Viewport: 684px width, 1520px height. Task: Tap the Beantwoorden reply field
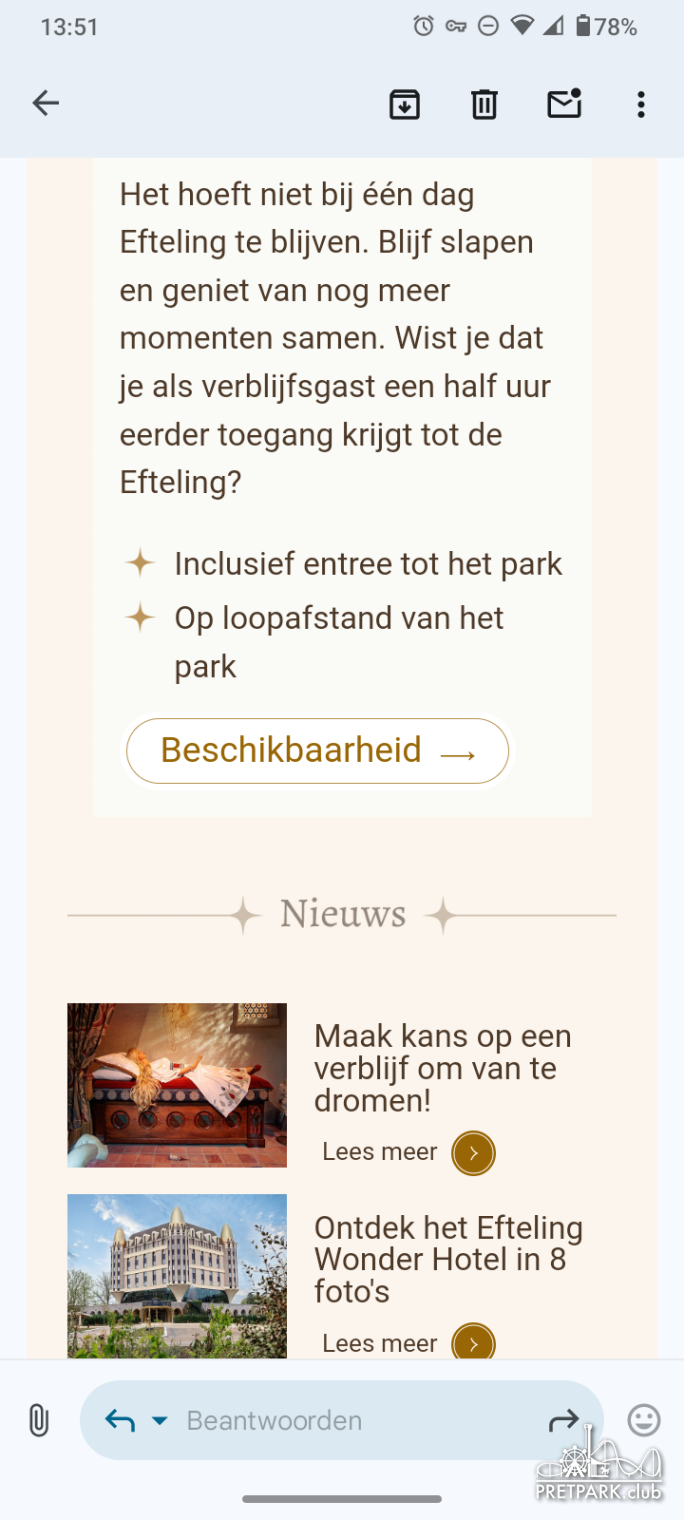(340, 1420)
